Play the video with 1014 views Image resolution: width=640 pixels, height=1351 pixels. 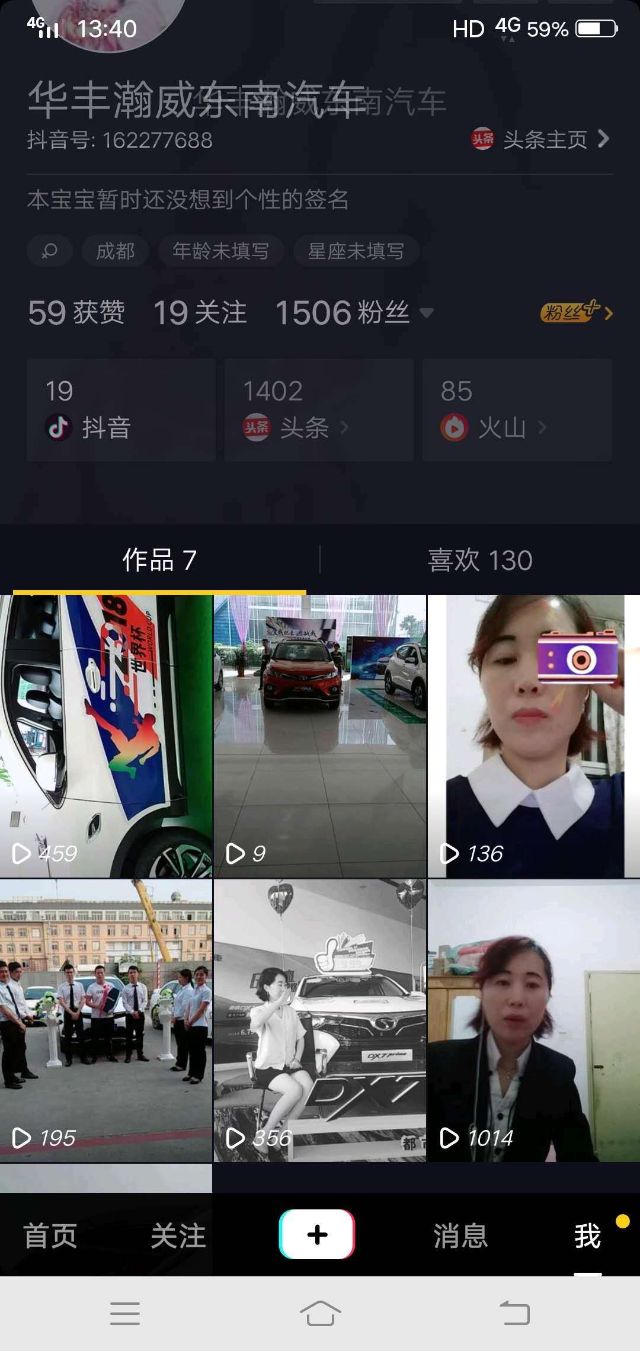pos(534,1020)
